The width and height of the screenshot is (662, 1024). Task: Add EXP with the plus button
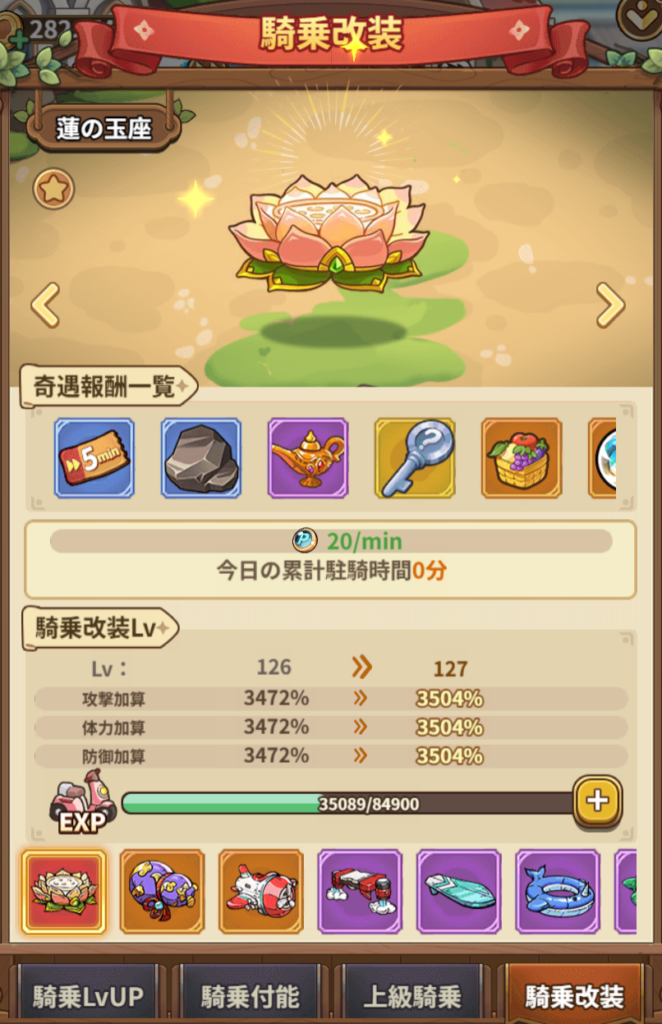click(598, 800)
